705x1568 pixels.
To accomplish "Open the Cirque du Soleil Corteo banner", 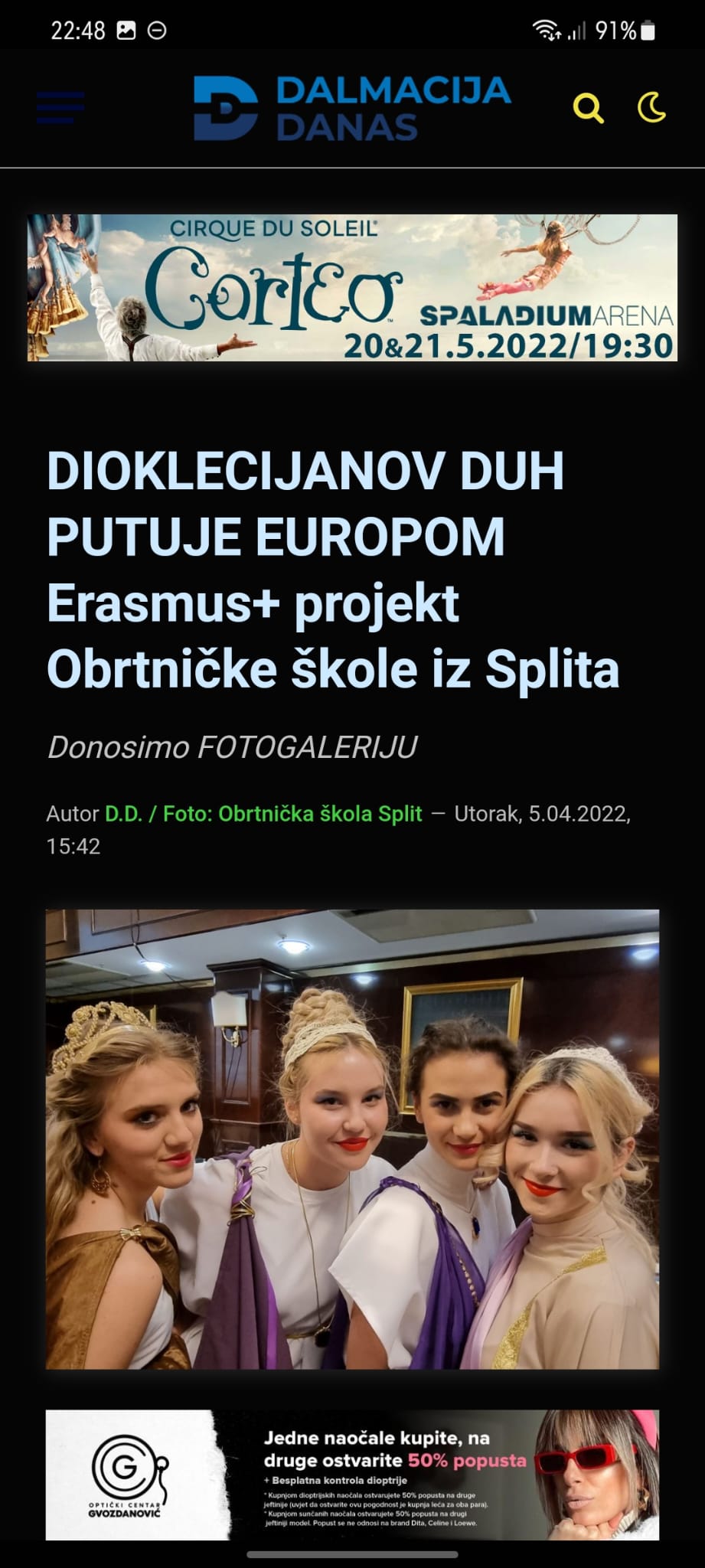I will click(352, 287).
